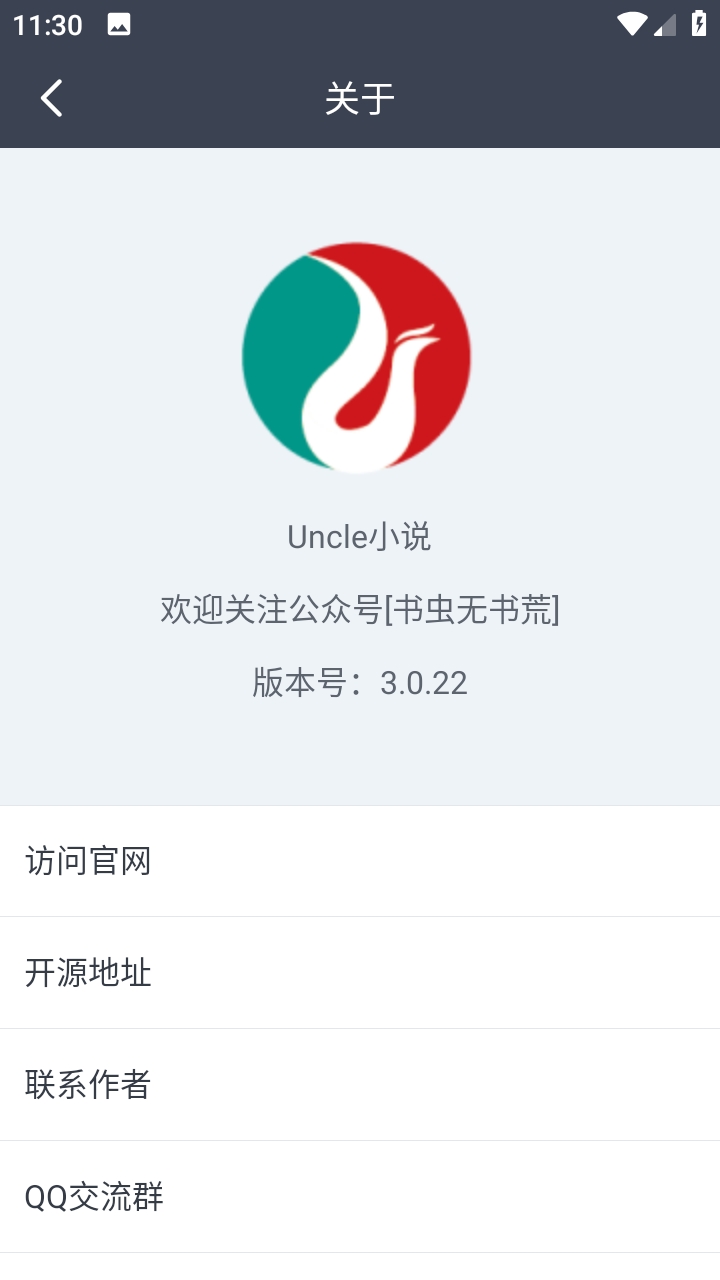This screenshot has width=720, height=1280.
Task: Tap the divider below 访问官网
Action: coord(360,915)
